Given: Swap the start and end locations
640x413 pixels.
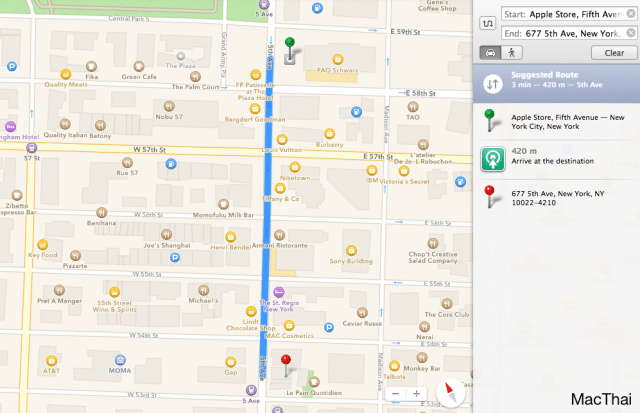Looking at the screenshot, I should (487, 24).
